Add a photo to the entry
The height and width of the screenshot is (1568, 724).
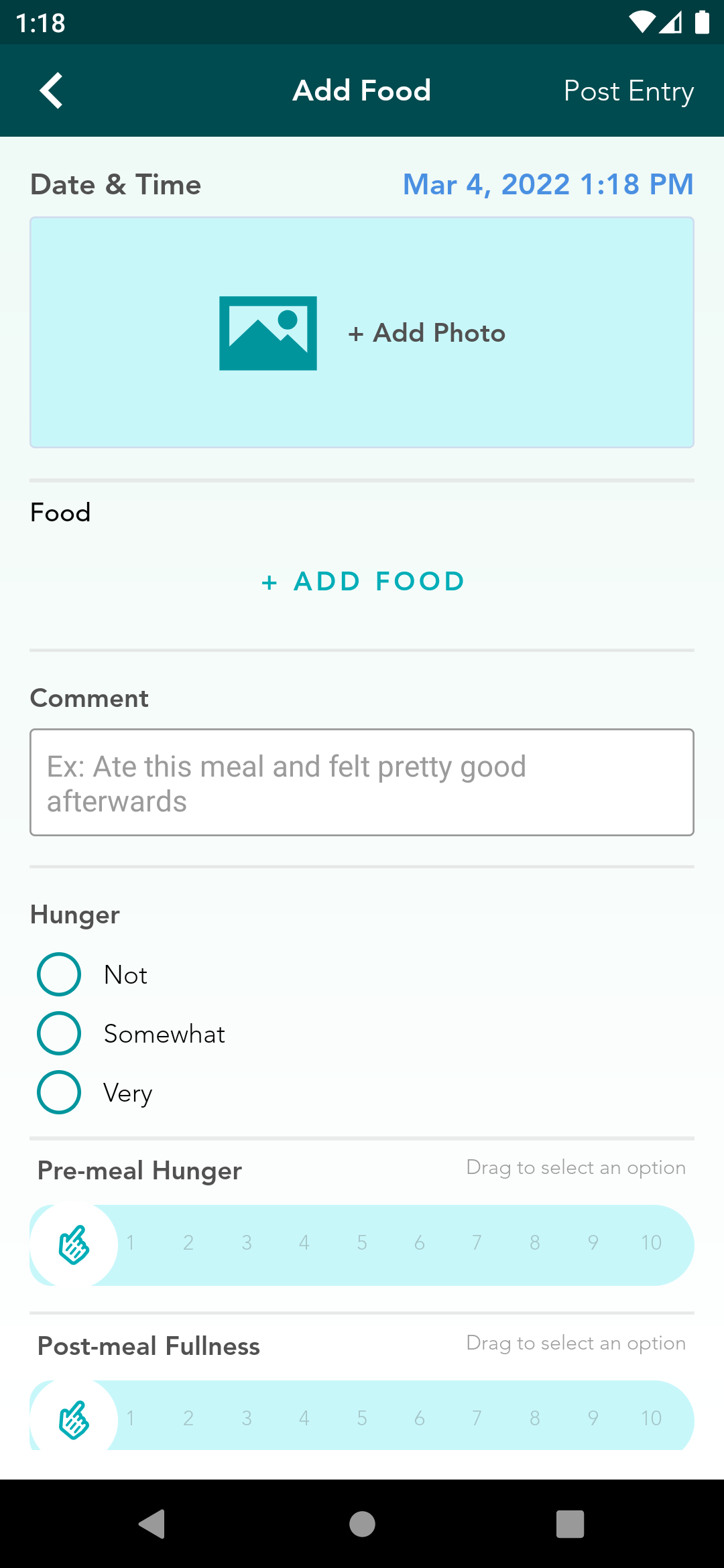[362, 332]
